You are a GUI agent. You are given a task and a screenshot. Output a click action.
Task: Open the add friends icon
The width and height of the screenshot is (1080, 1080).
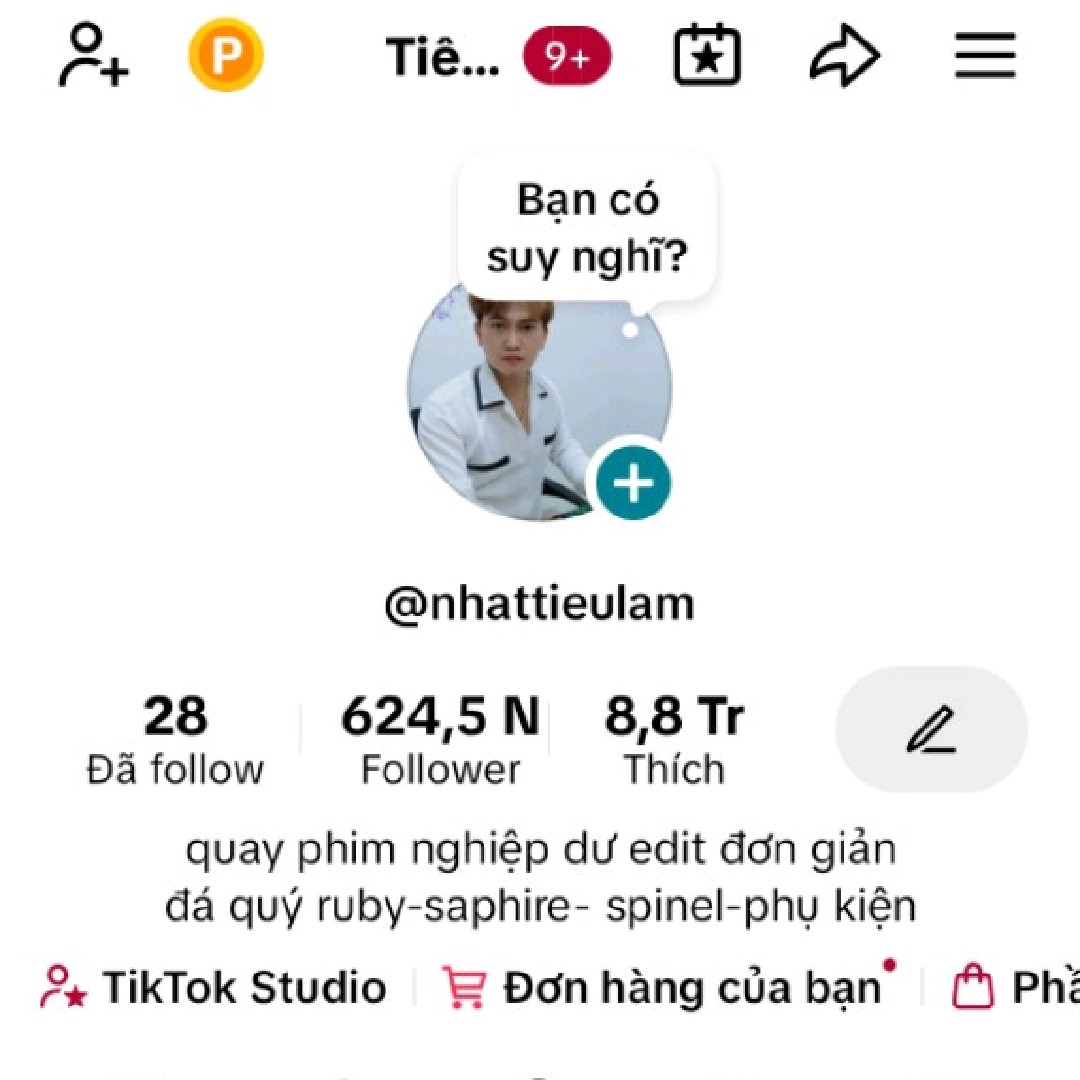(92, 56)
